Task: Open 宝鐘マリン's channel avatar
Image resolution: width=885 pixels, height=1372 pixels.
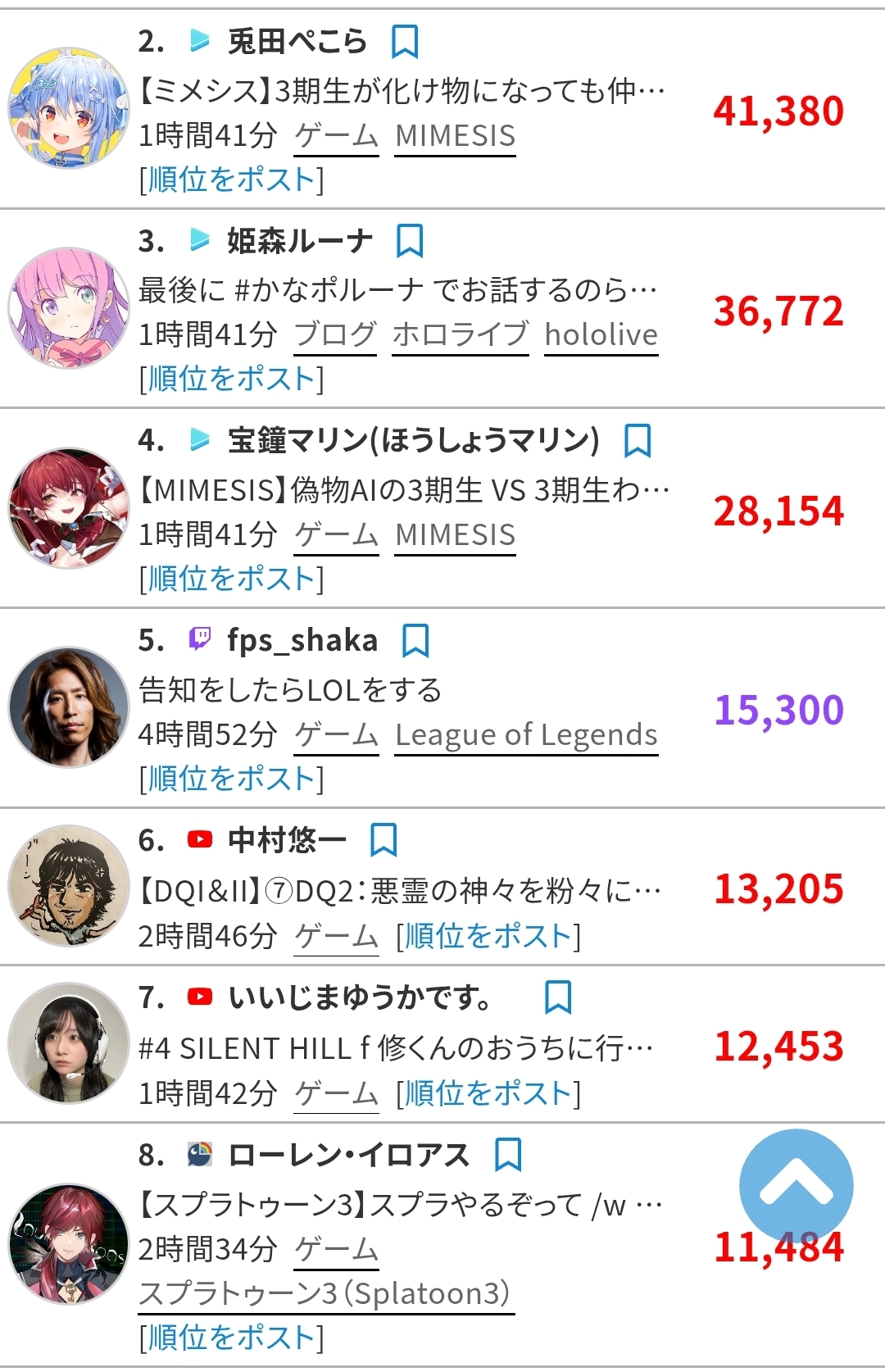Action: [x=69, y=508]
